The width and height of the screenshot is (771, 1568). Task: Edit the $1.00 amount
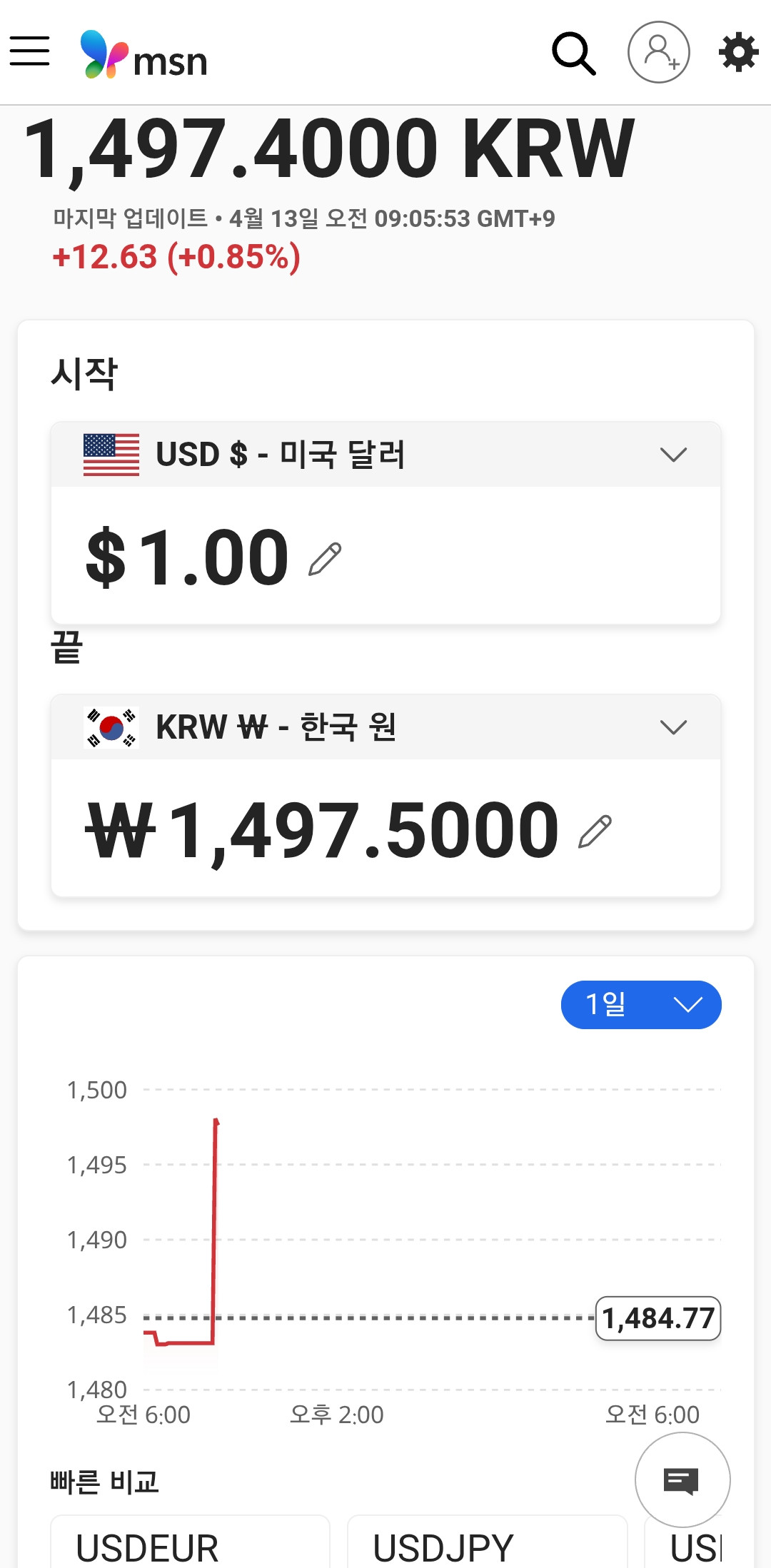(326, 559)
